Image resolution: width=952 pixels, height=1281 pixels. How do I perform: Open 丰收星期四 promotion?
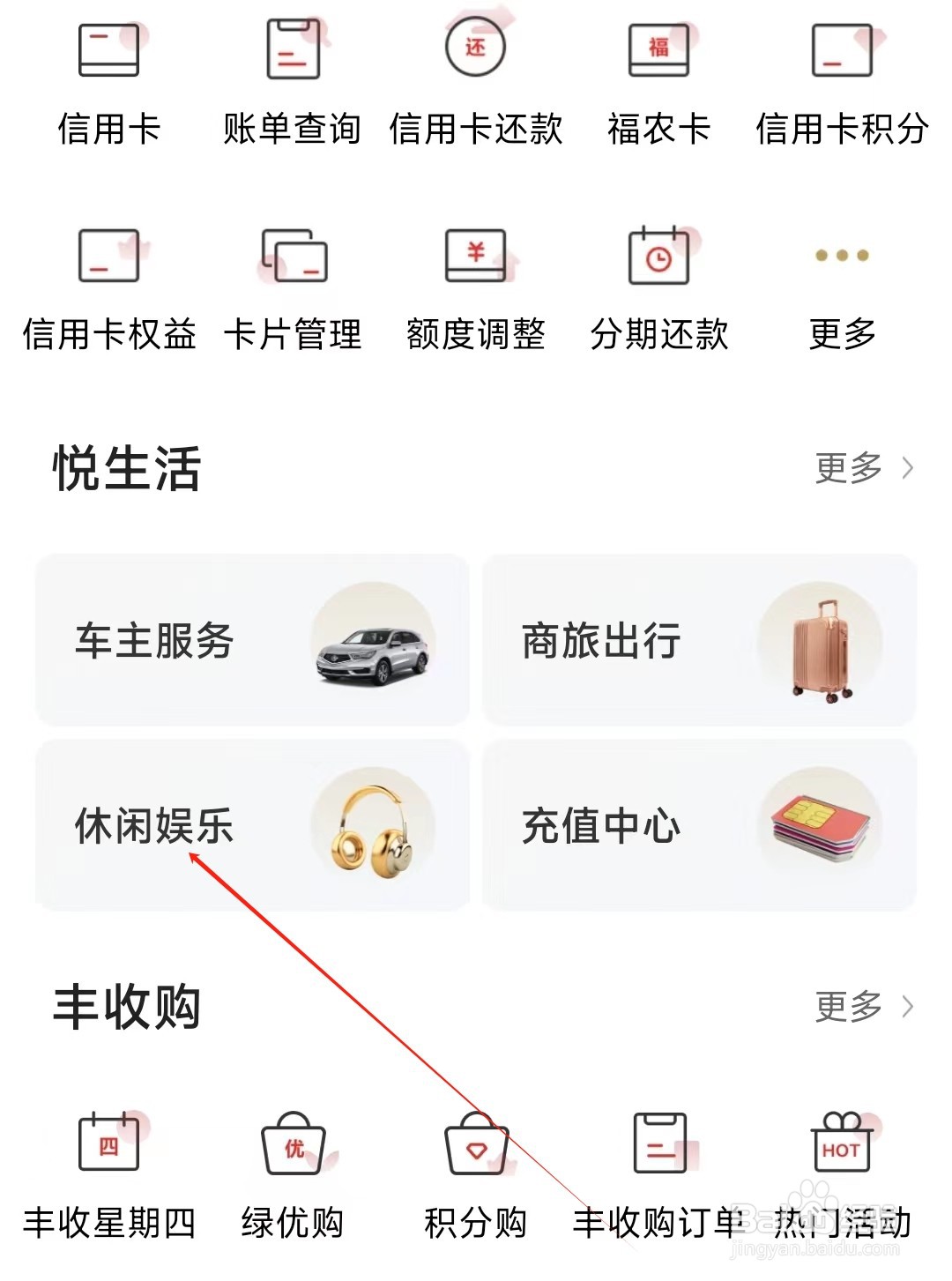point(109,1173)
